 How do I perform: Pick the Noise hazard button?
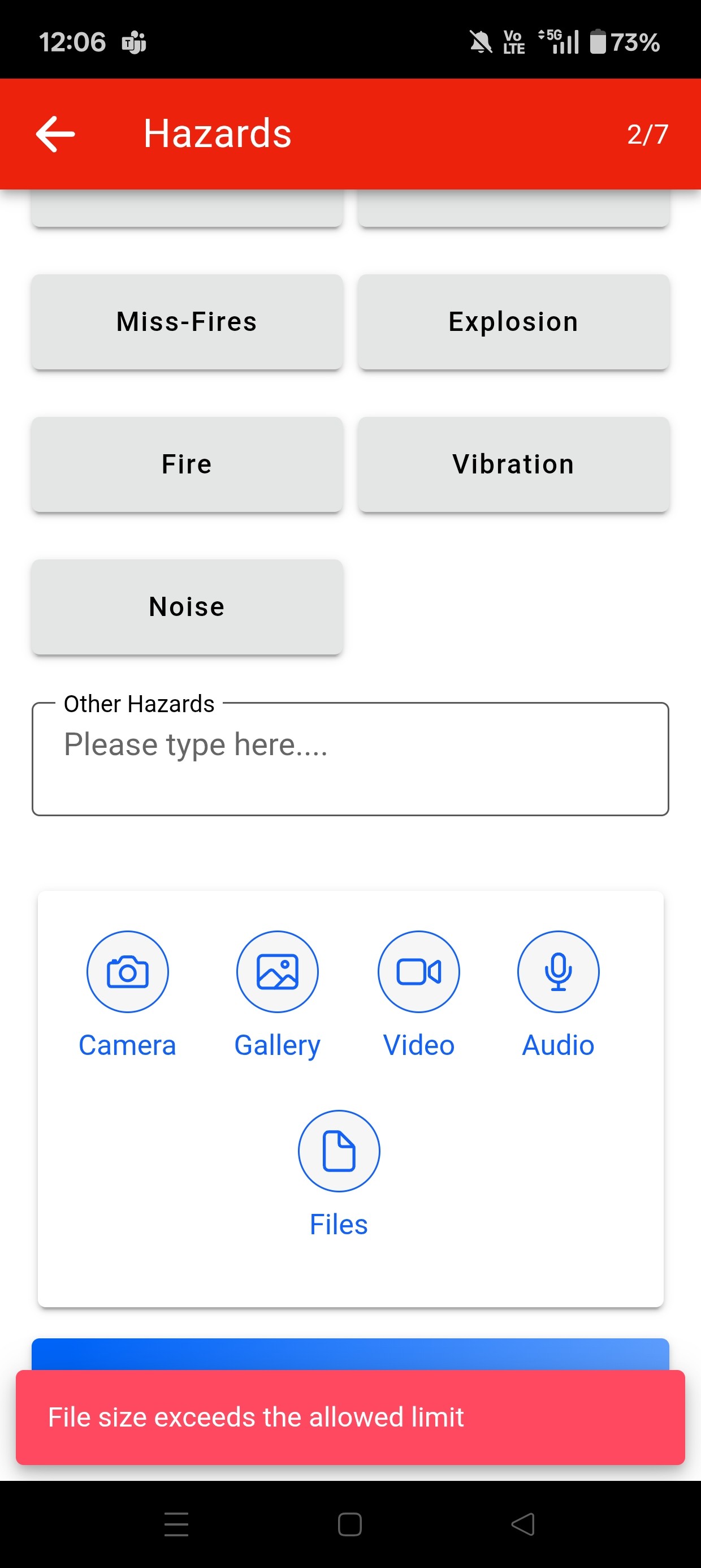coord(187,606)
